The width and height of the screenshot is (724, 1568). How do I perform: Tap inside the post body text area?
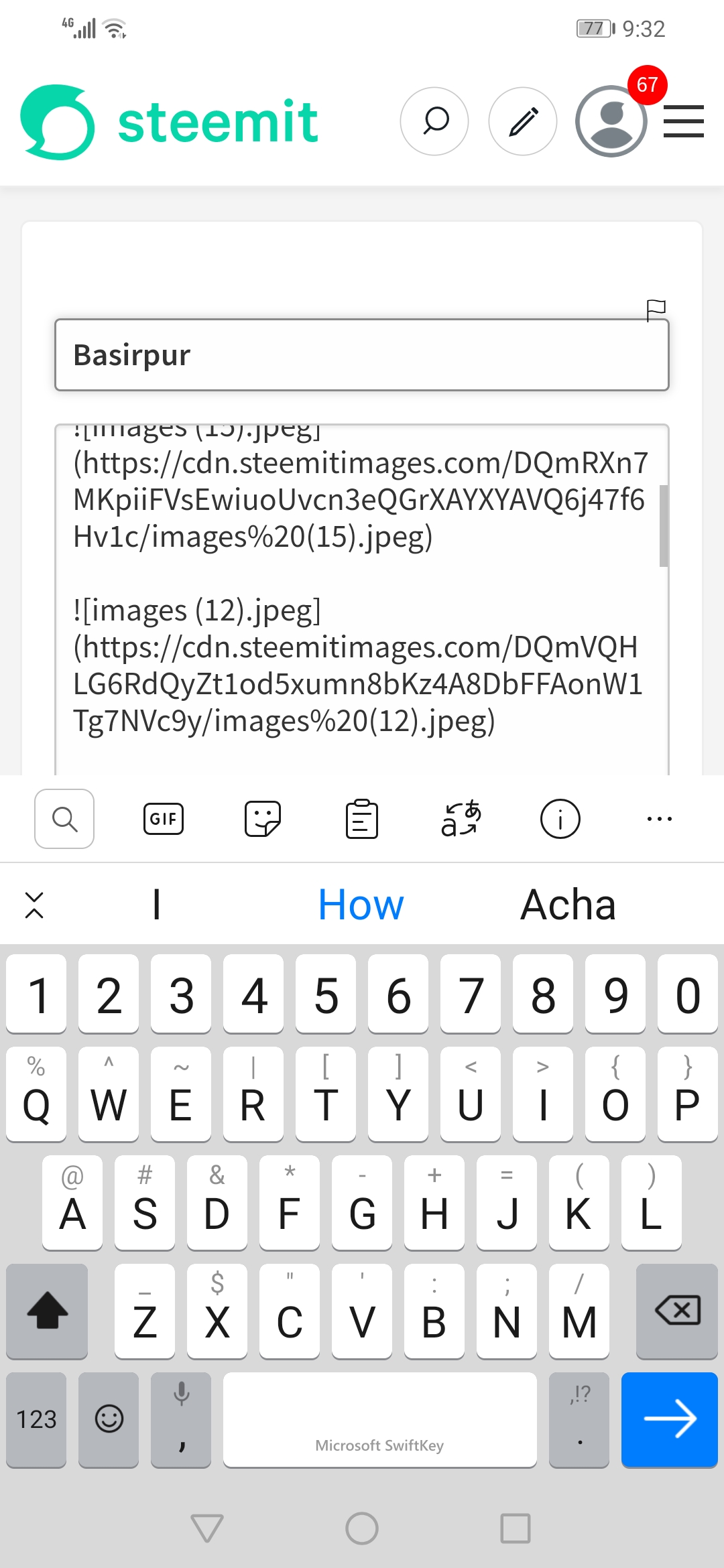point(362,600)
